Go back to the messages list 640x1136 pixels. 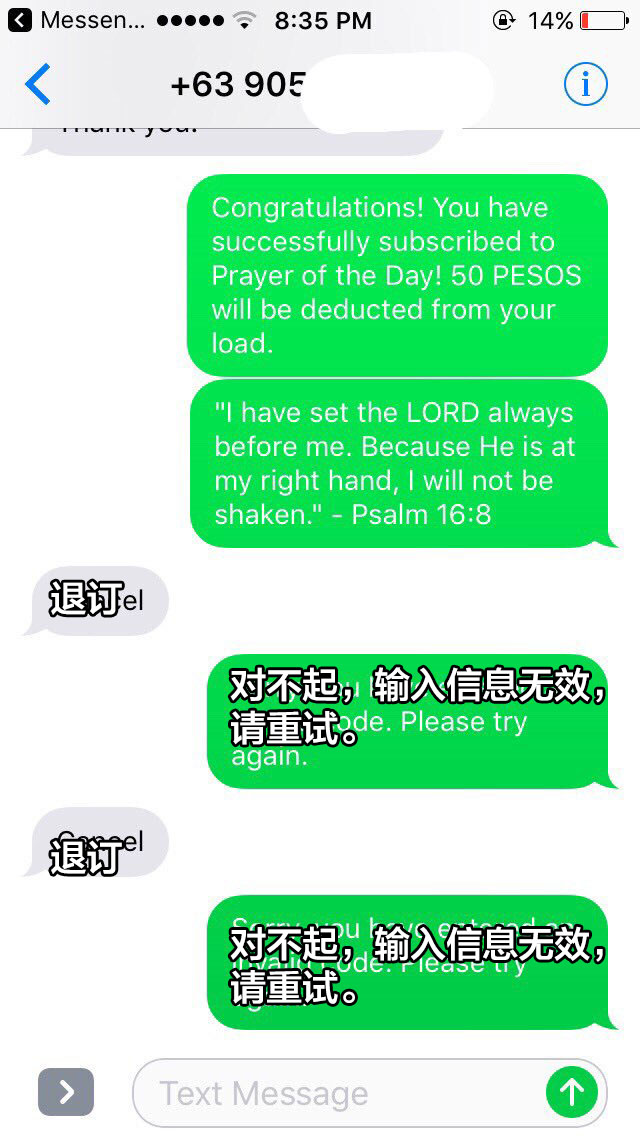(x=38, y=85)
